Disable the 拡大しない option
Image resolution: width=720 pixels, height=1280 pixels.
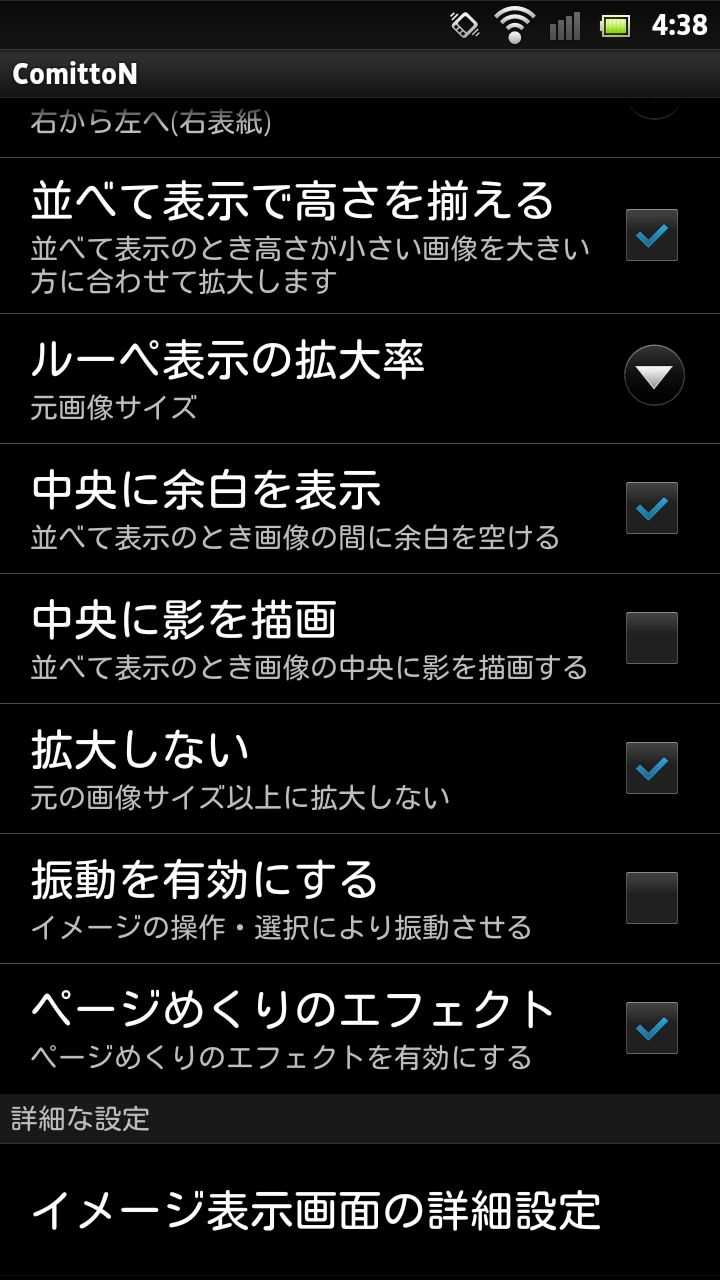(x=652, y=768)
